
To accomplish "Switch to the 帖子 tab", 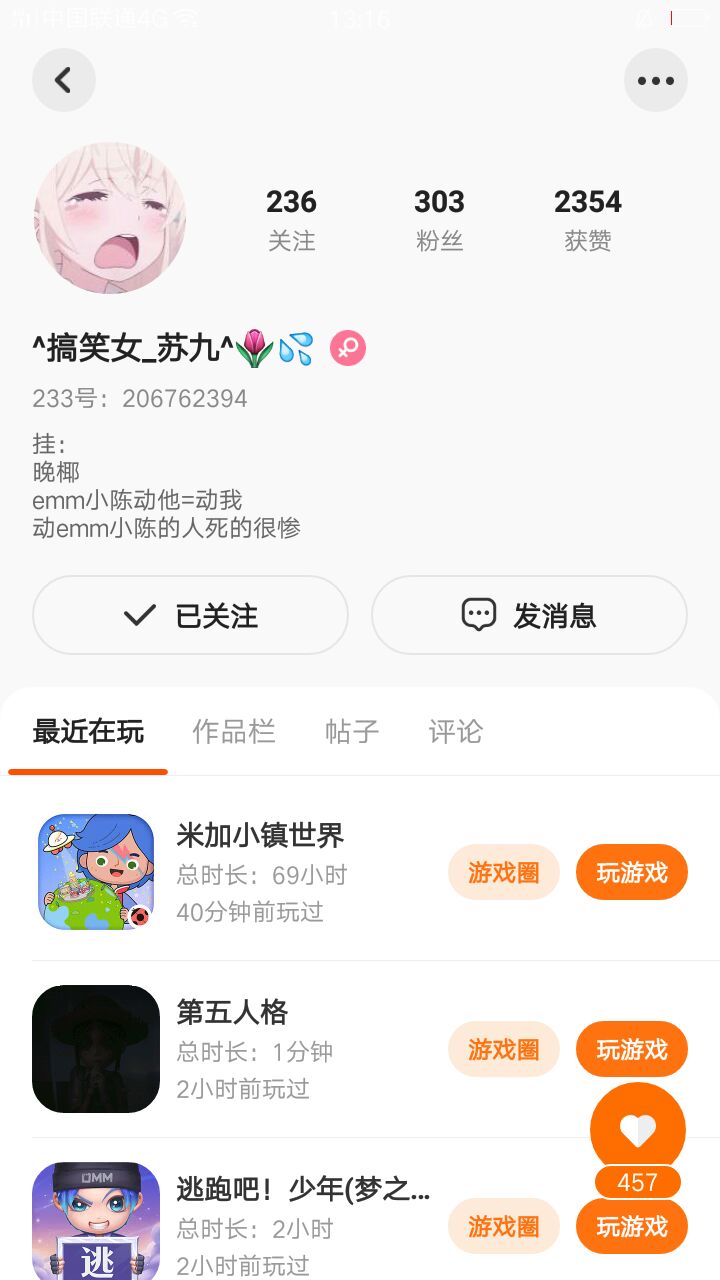I will point(352,732).
